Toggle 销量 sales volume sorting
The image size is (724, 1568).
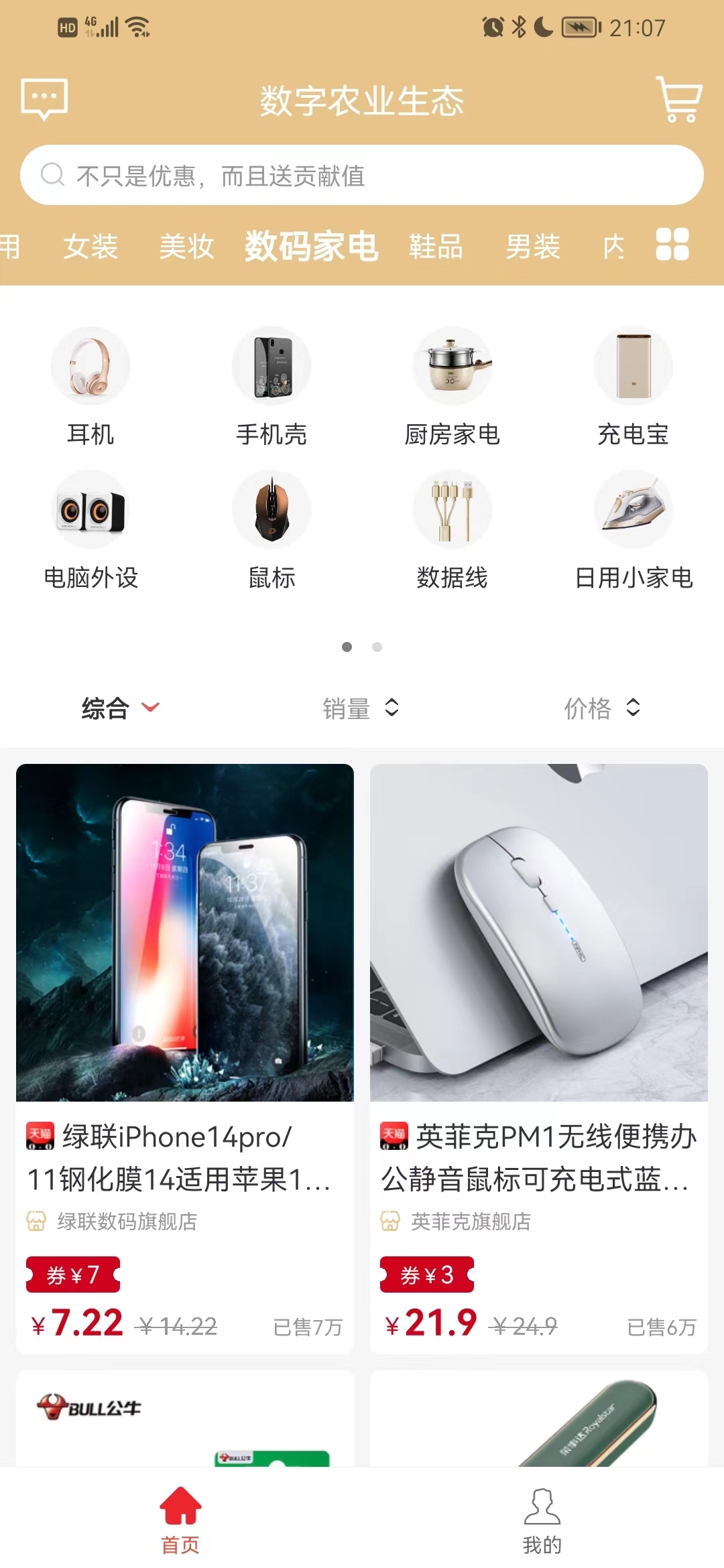361,708
